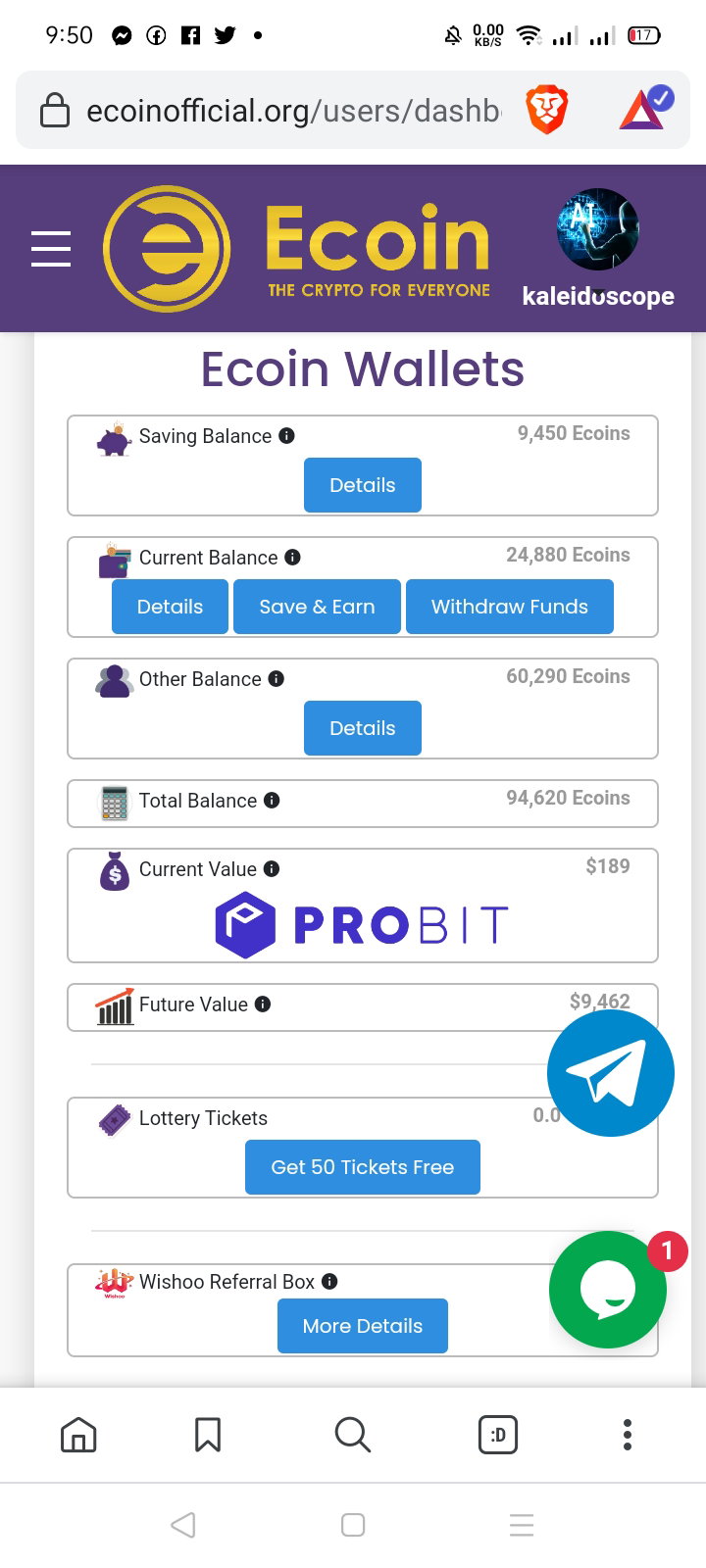
Task: Open the browser tabs switcher
Action: point(498,1436)
